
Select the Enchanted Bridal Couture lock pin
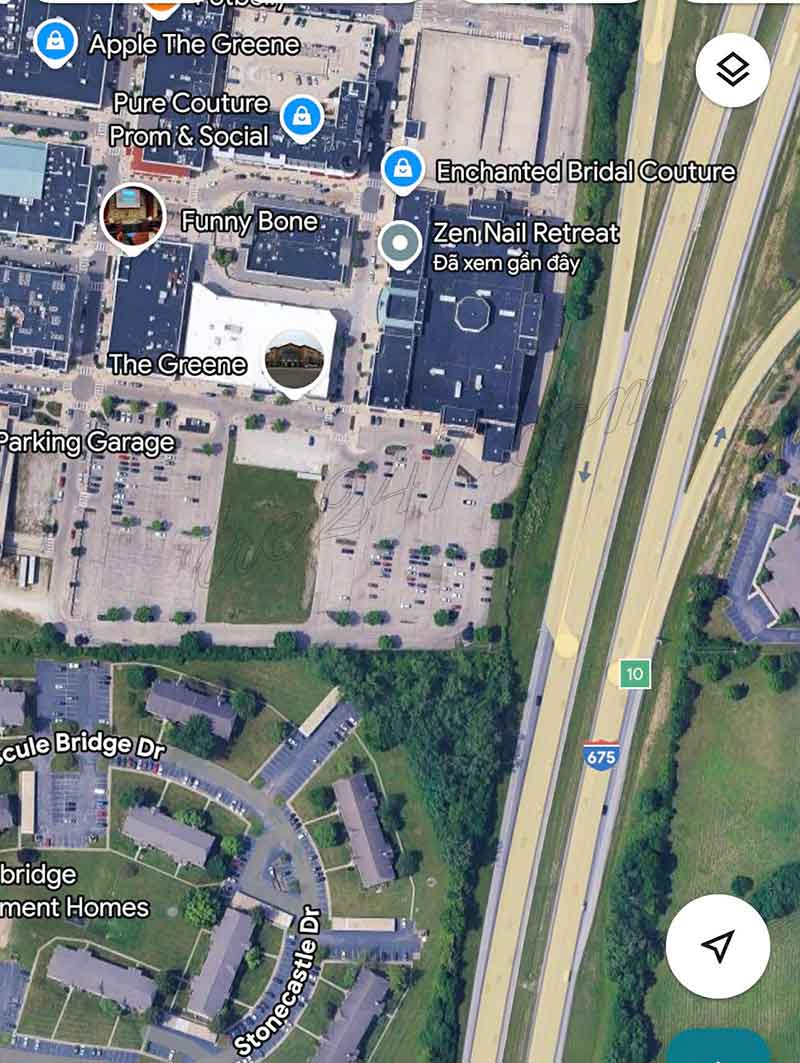404,169
